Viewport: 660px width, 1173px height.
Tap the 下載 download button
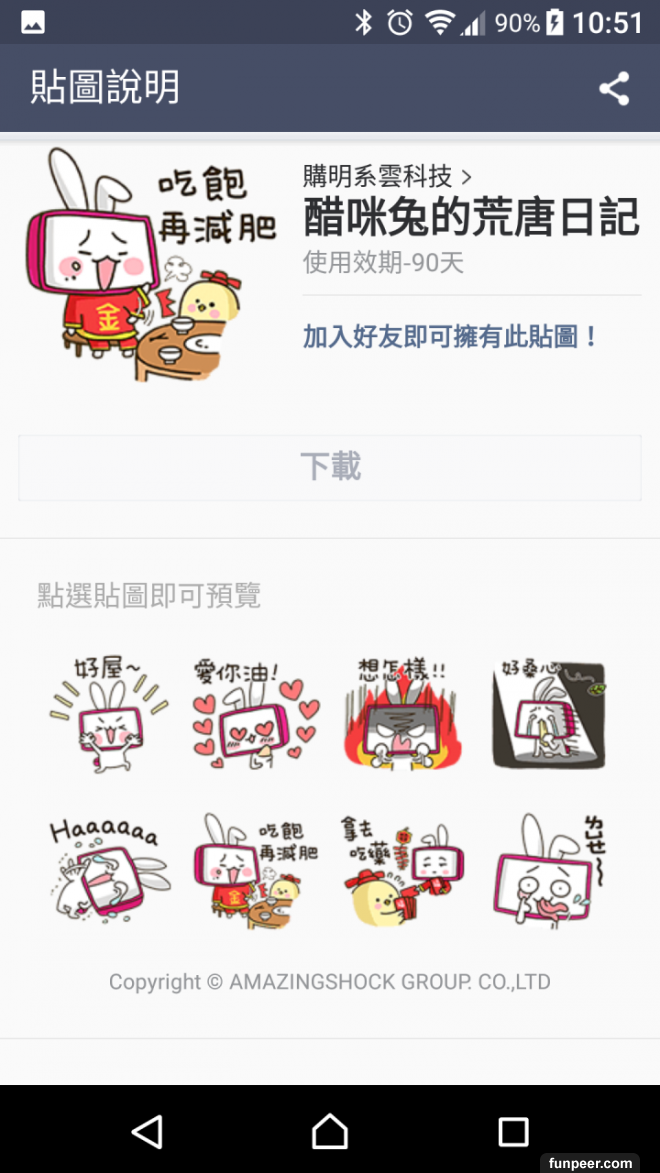[330, 467]
